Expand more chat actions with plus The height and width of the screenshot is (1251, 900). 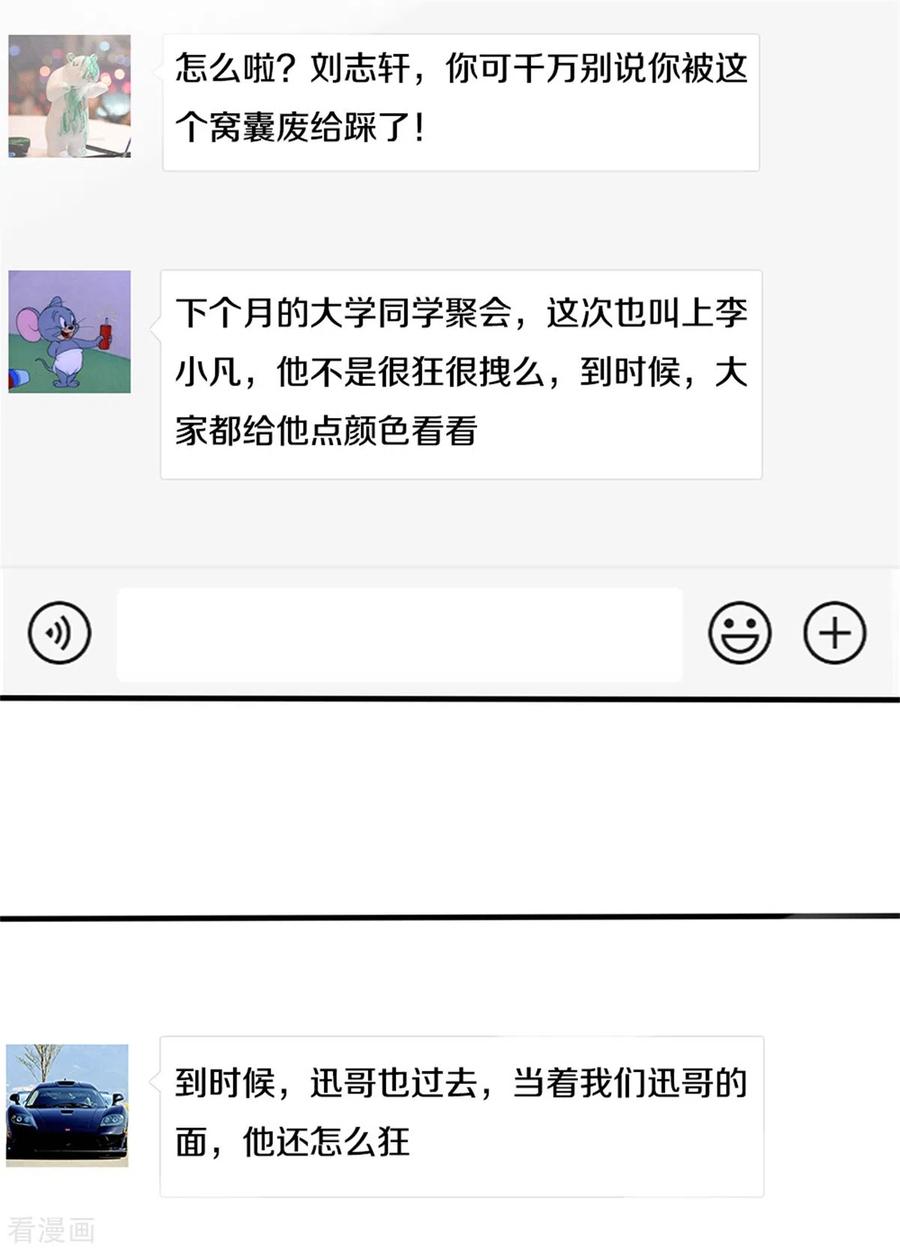(835, 632)
